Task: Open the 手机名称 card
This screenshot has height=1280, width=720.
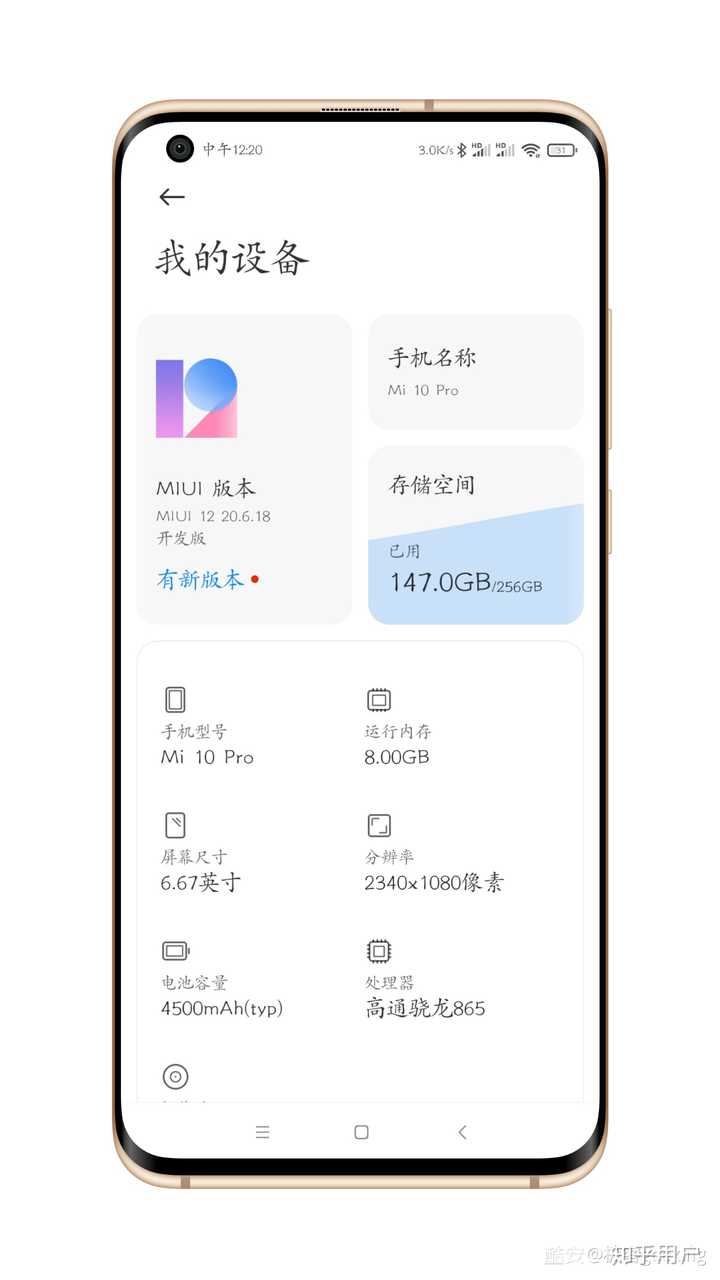Action: click(476, 372)
